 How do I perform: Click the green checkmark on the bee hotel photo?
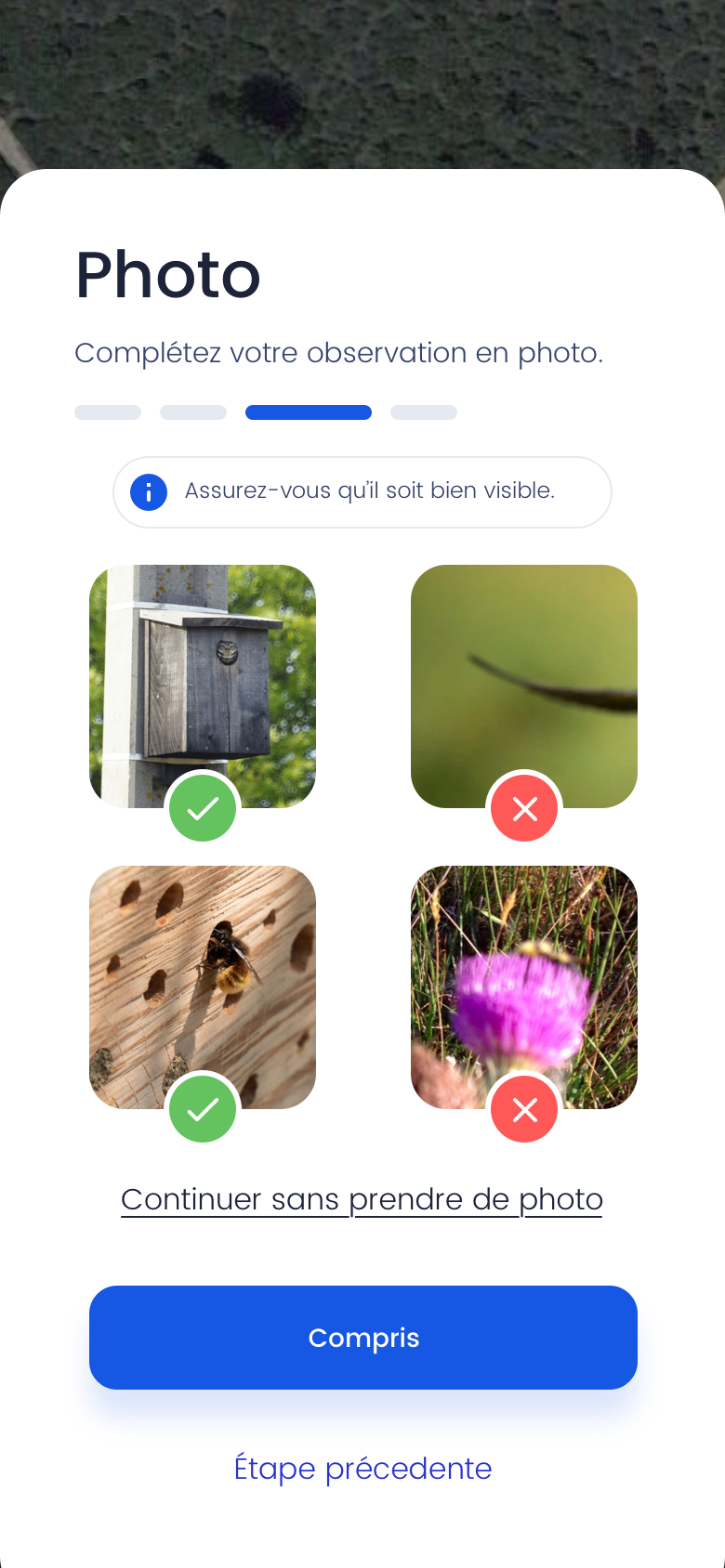pos(203,1108)
